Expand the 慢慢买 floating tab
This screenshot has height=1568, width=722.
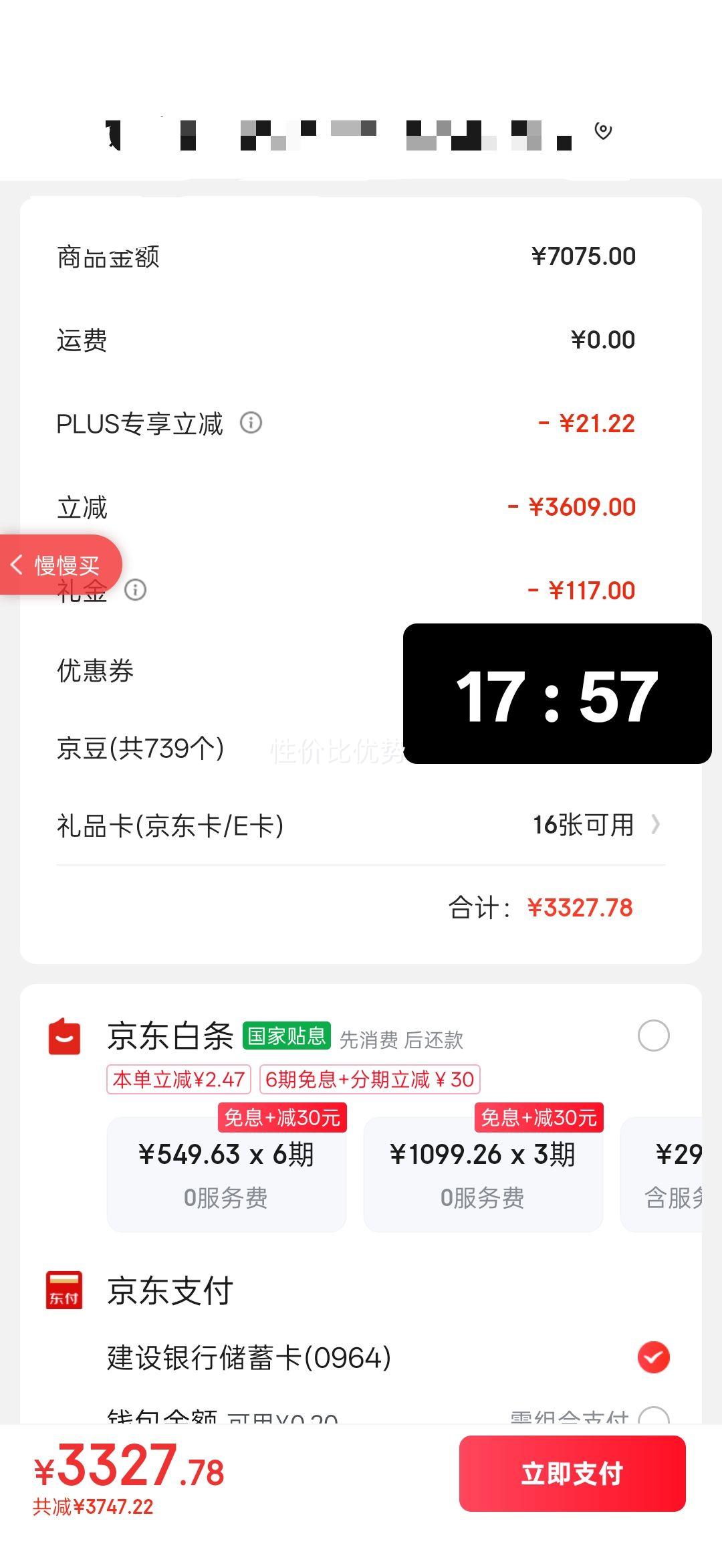(60, 565)
